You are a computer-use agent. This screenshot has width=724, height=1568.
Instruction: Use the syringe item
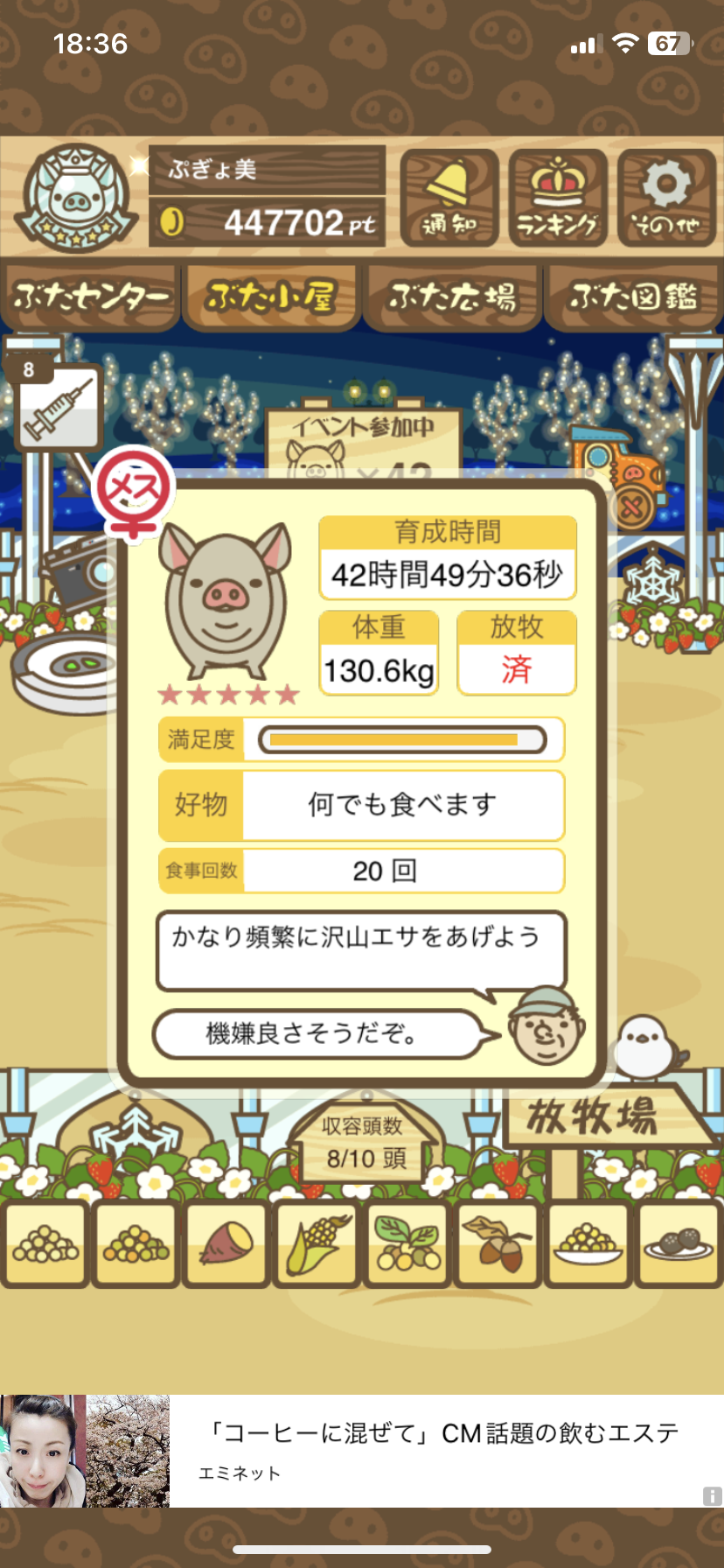point(59,409)
